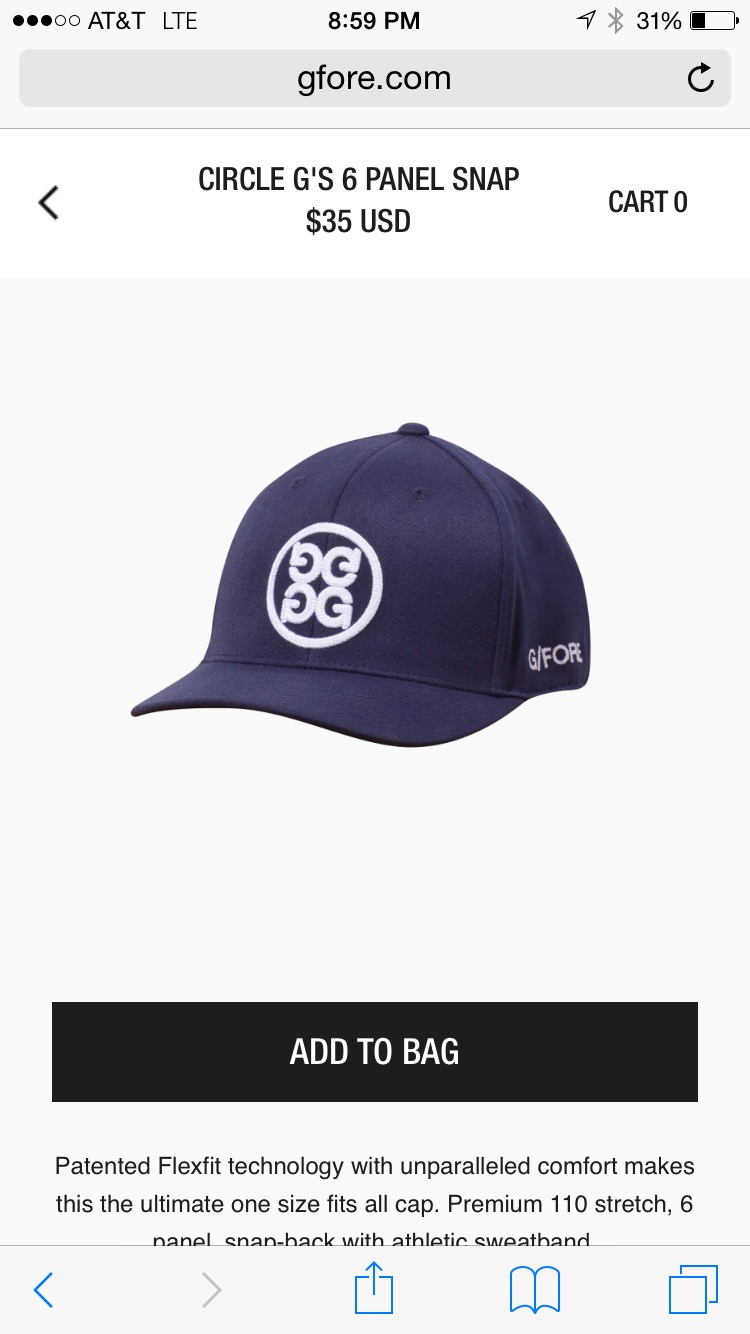This screenshot has width=750, height=1334.
Task: Open the cart
Action: (647, 202)
